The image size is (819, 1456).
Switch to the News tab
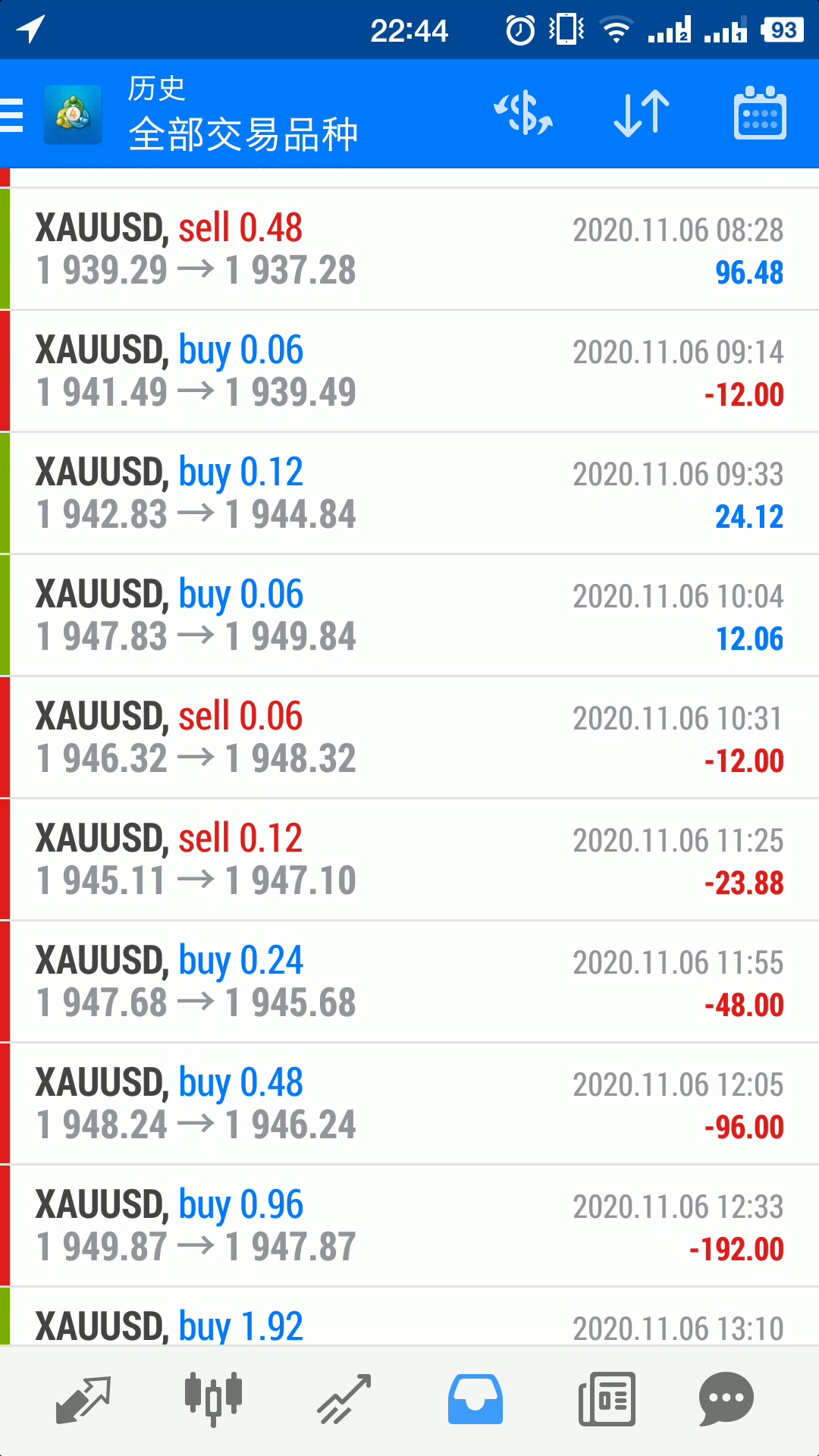click(607, 1399)
